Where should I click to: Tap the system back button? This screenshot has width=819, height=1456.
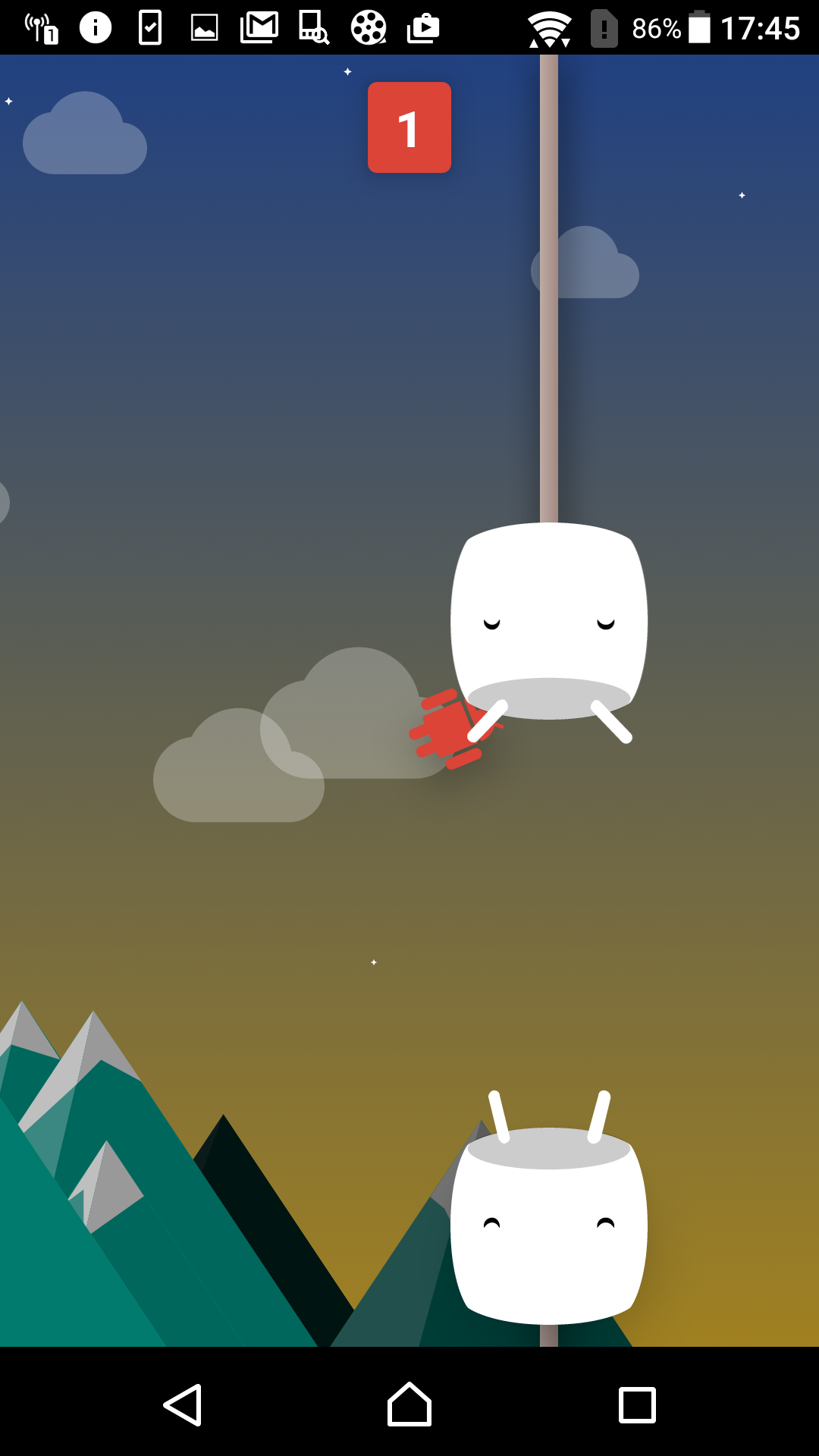point(183,1404)
